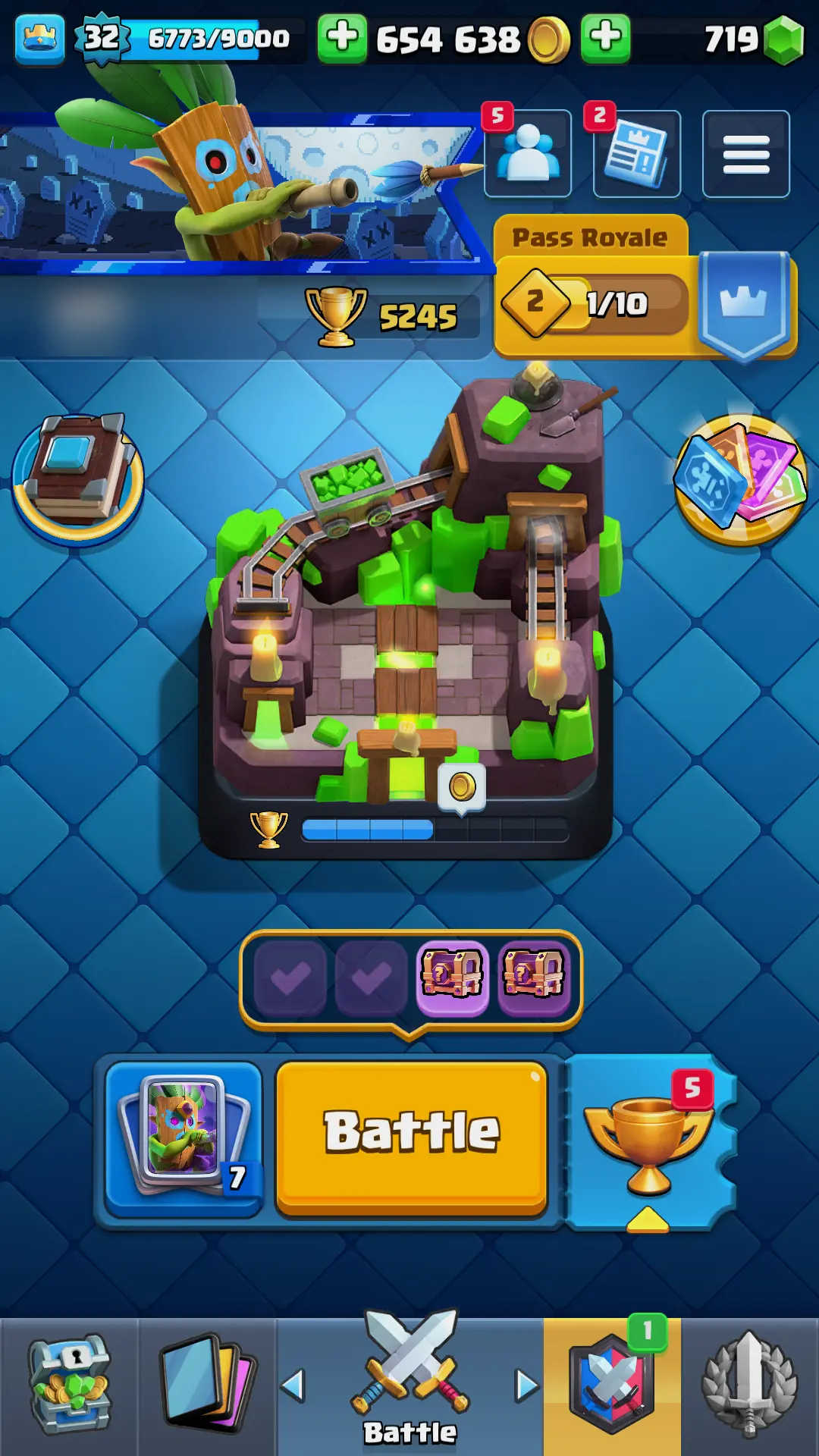Open the hamburger menu

click(x=746, y=153)
